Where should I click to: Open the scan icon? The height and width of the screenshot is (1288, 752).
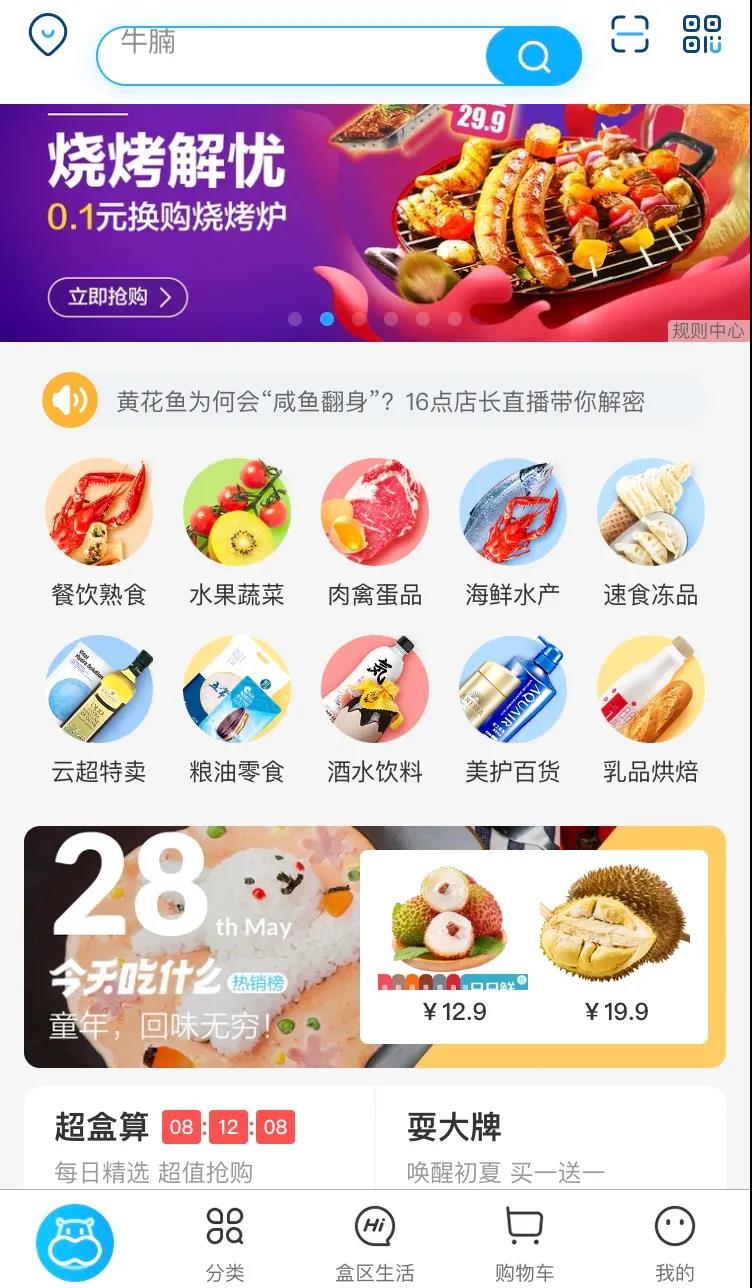(x=630, y=34)
